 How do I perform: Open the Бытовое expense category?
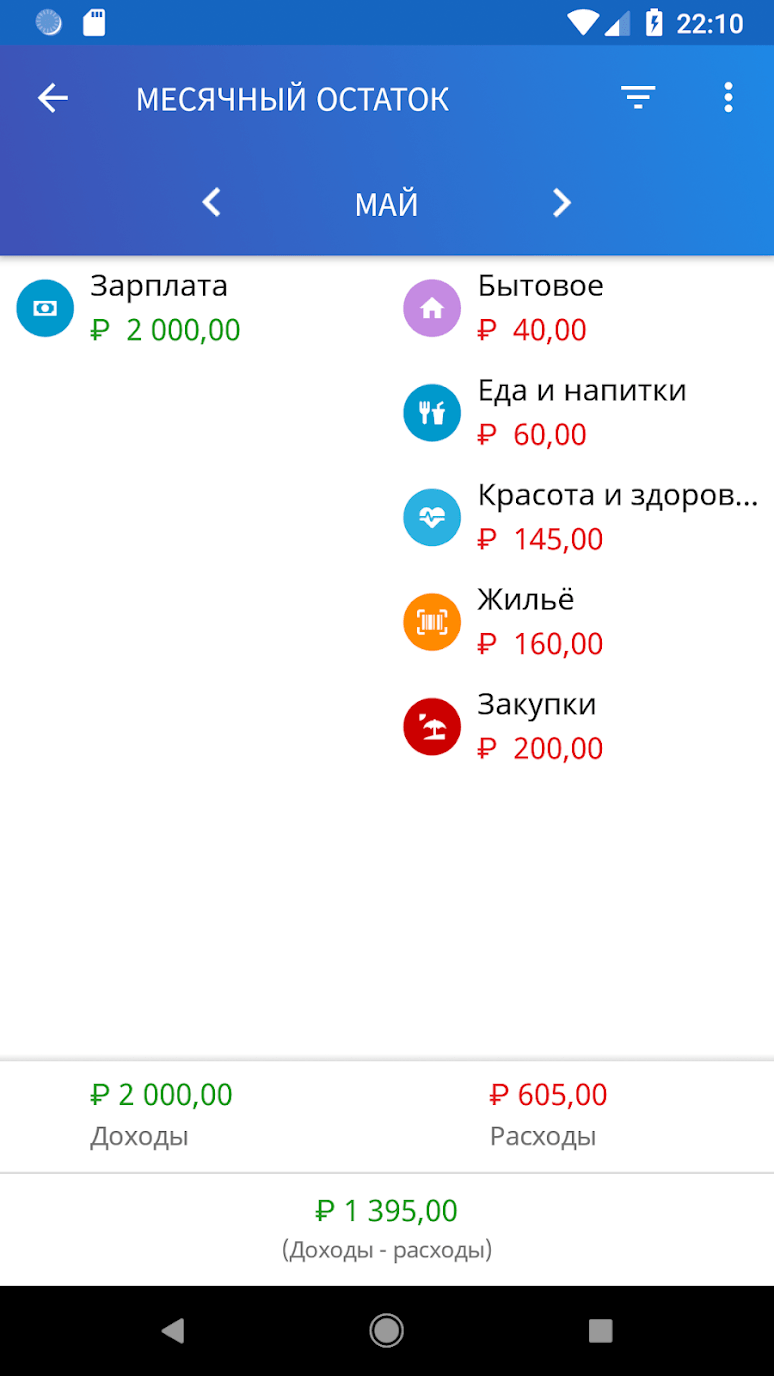[540, 308]
